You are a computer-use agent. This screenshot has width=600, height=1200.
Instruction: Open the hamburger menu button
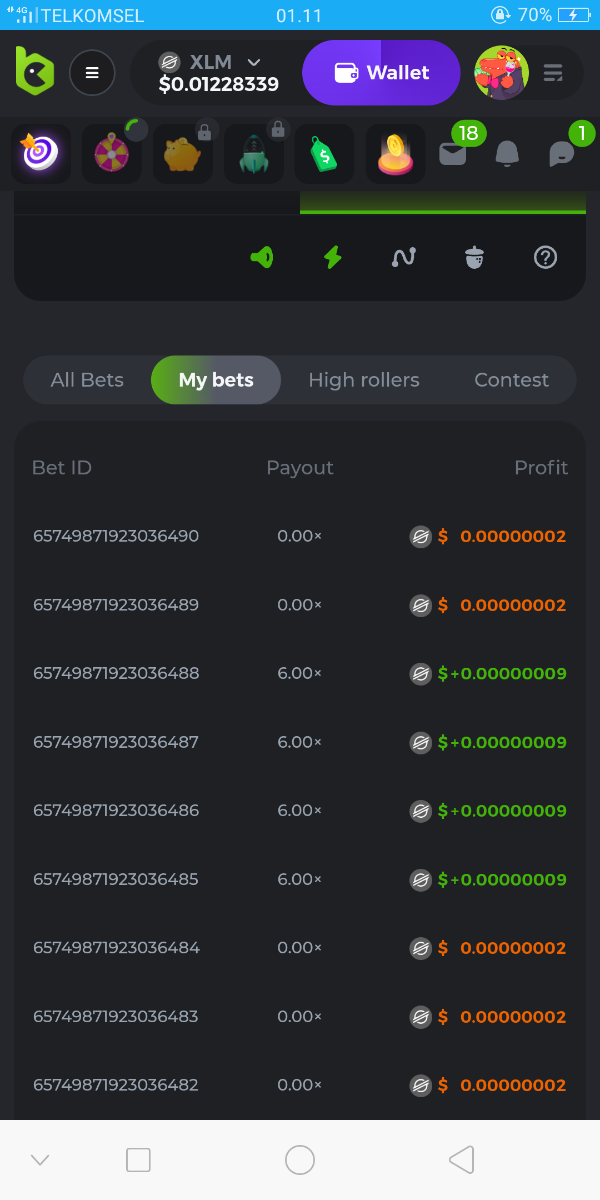[x=92, y=72]
